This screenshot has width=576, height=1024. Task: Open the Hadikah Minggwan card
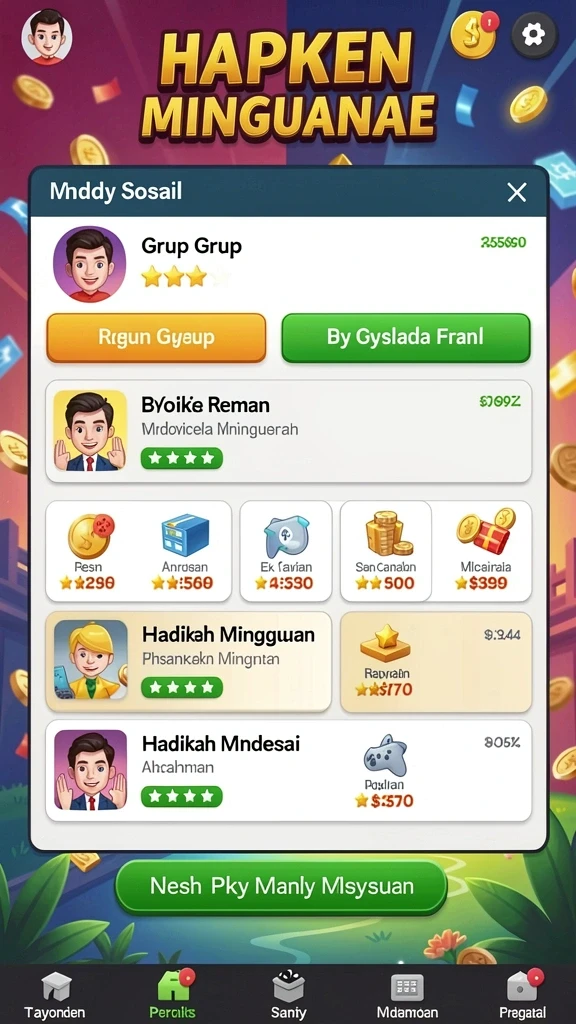point(188,662)
